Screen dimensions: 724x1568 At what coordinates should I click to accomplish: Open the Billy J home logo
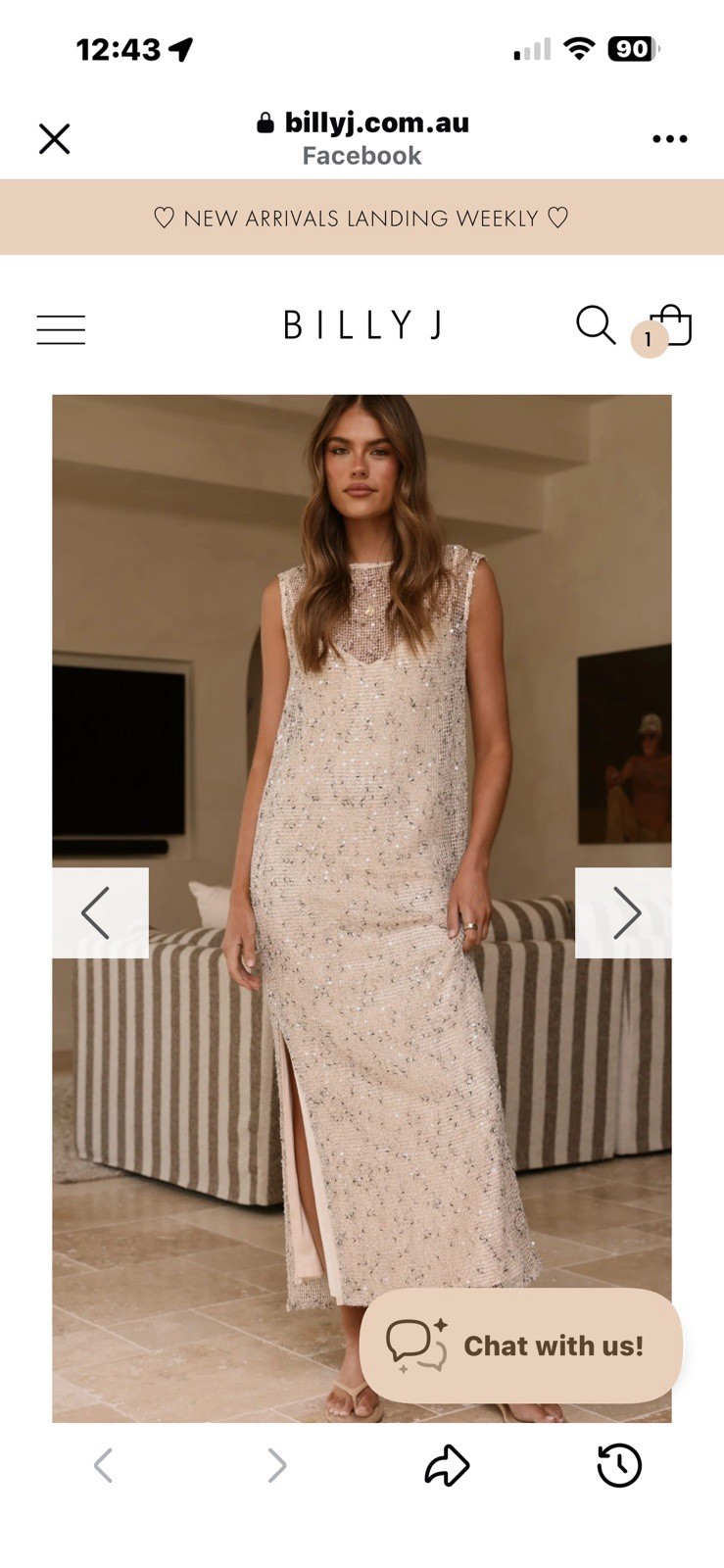tap(362, 324)
